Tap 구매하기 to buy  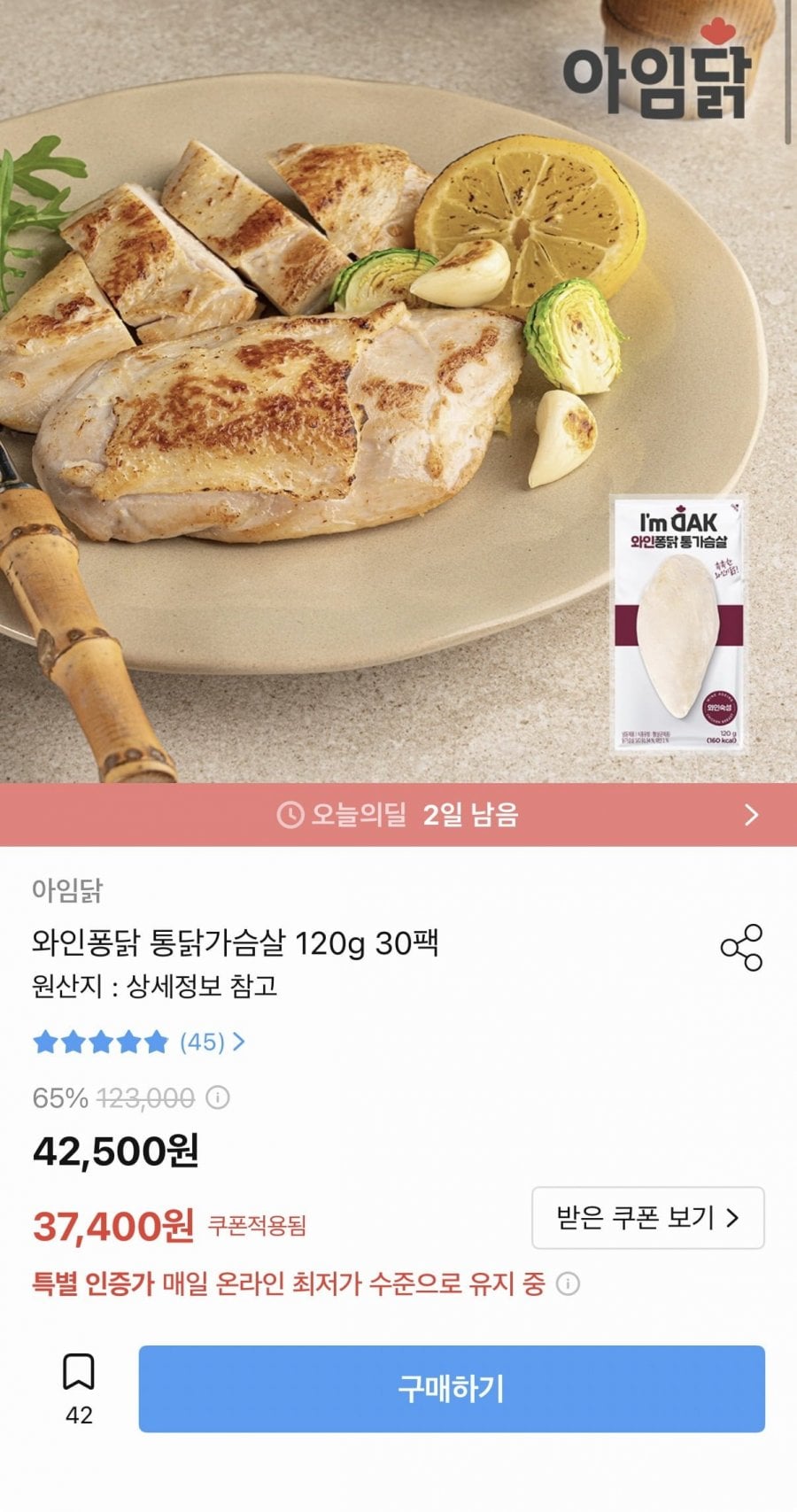coord(451,1388)
